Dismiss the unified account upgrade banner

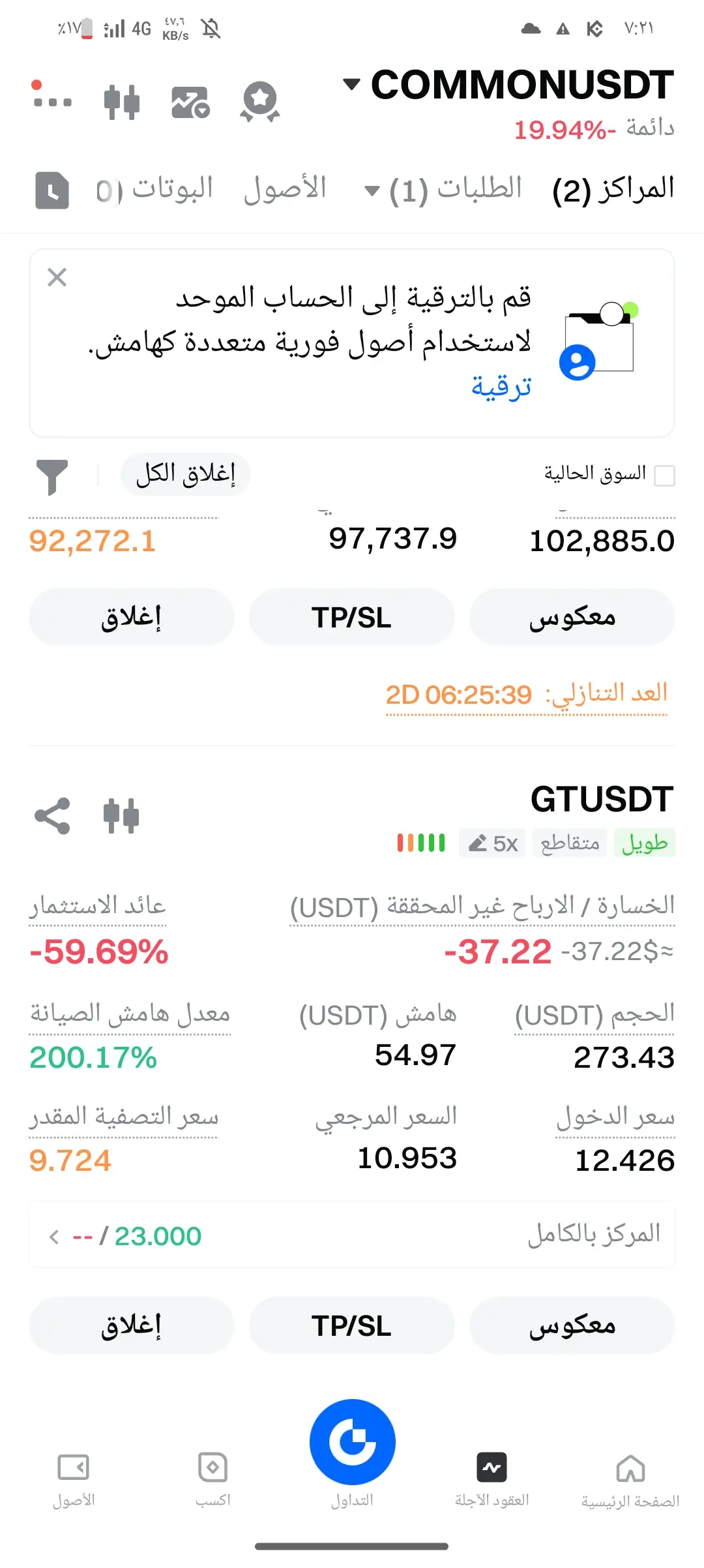coord(57,277)
